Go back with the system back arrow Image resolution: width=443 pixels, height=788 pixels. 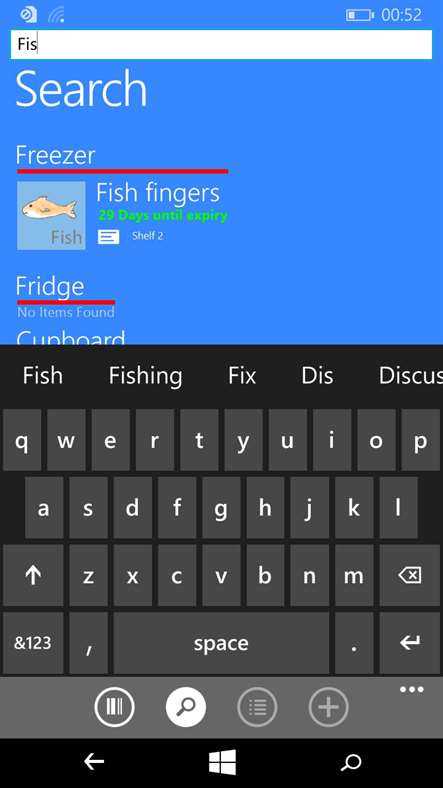(94, 762)
